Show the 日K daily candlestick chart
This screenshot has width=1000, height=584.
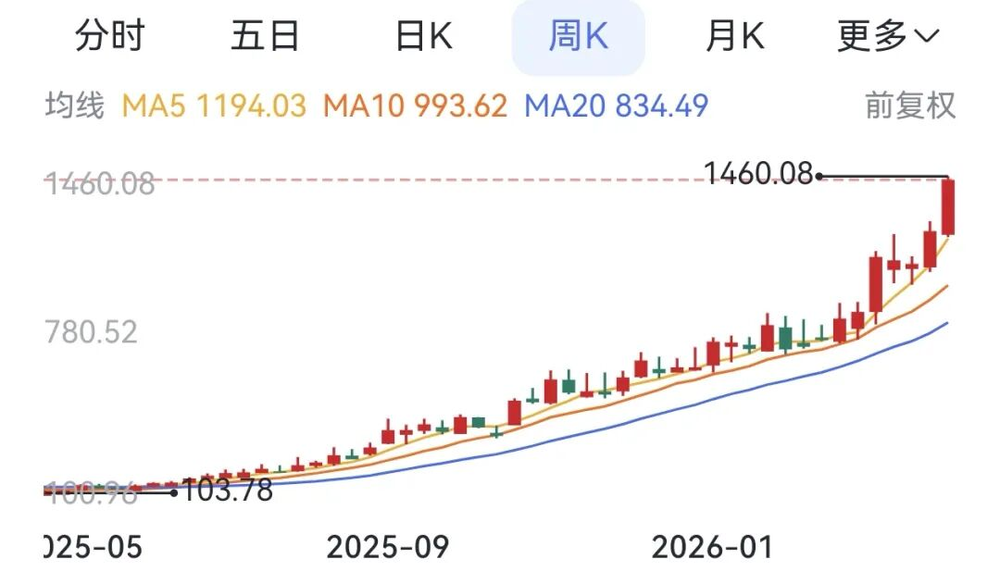coord(423,37)
